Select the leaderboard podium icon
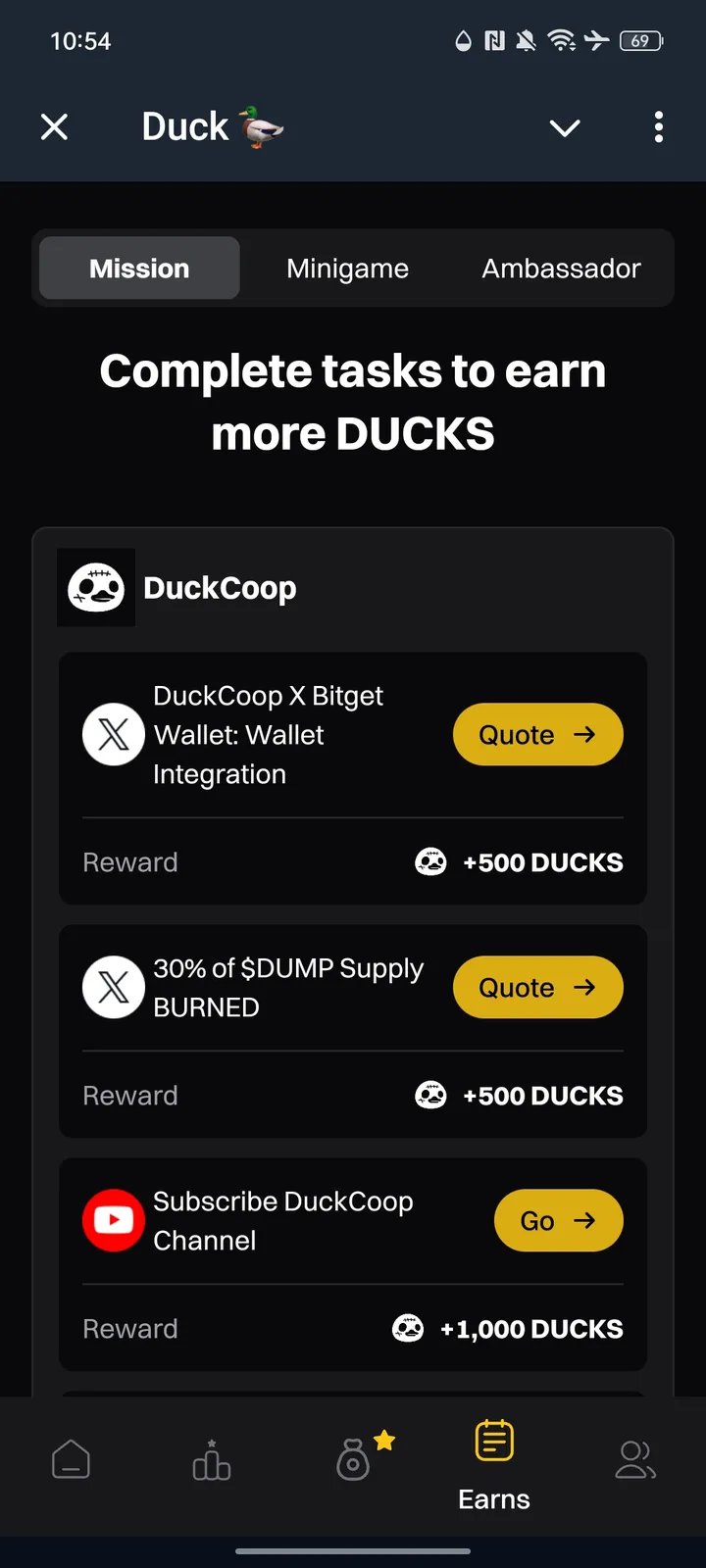This screenshot has height=1568, width=706. [211, 1460]
